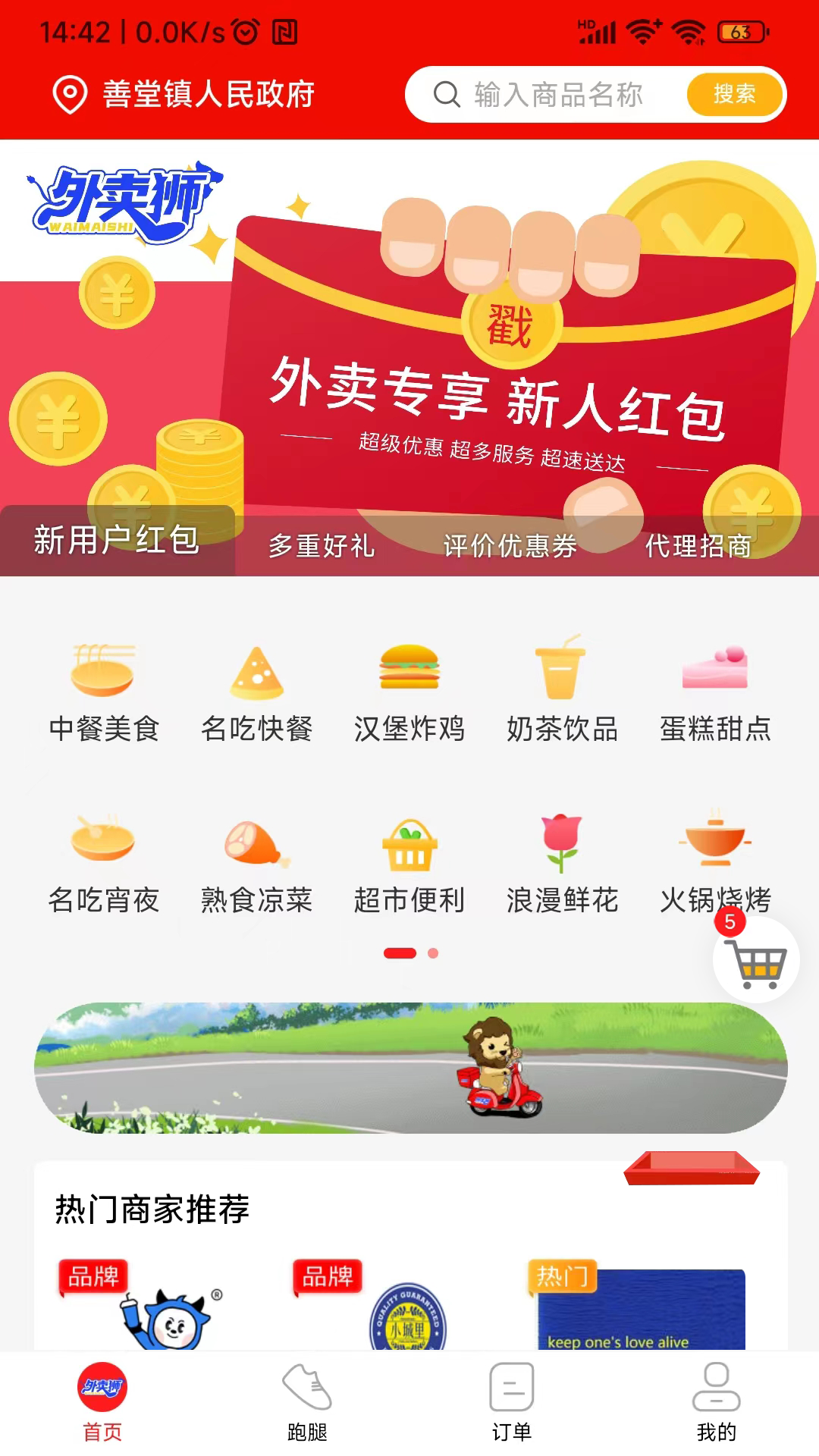Select the 名吃快餐 pizza slice icon
Image resolution: width=819 pixels, height=1456 pixels.
coord(257,690)
